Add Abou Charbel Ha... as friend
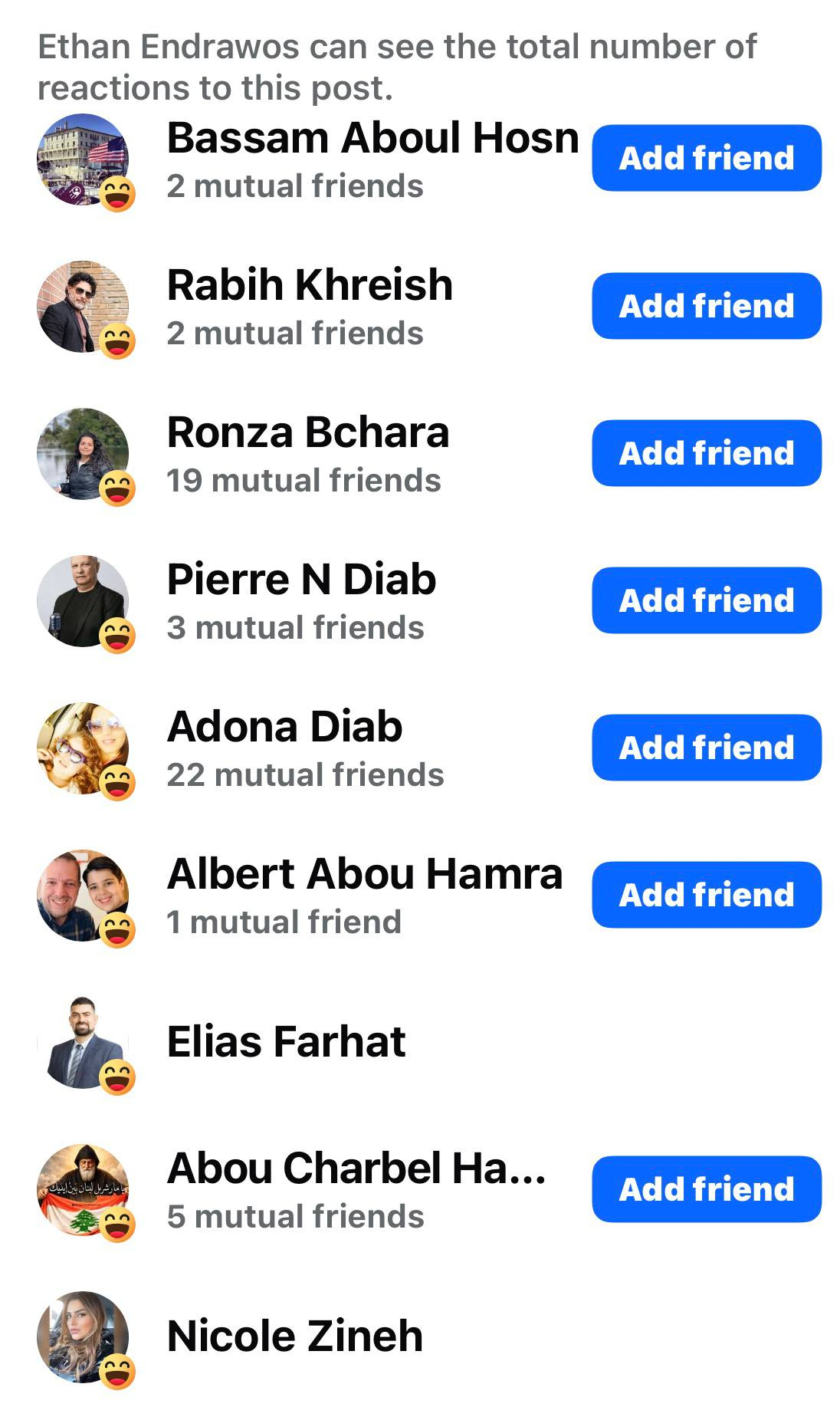Viewport: 840px width, 1407px height. (706, 1188)
